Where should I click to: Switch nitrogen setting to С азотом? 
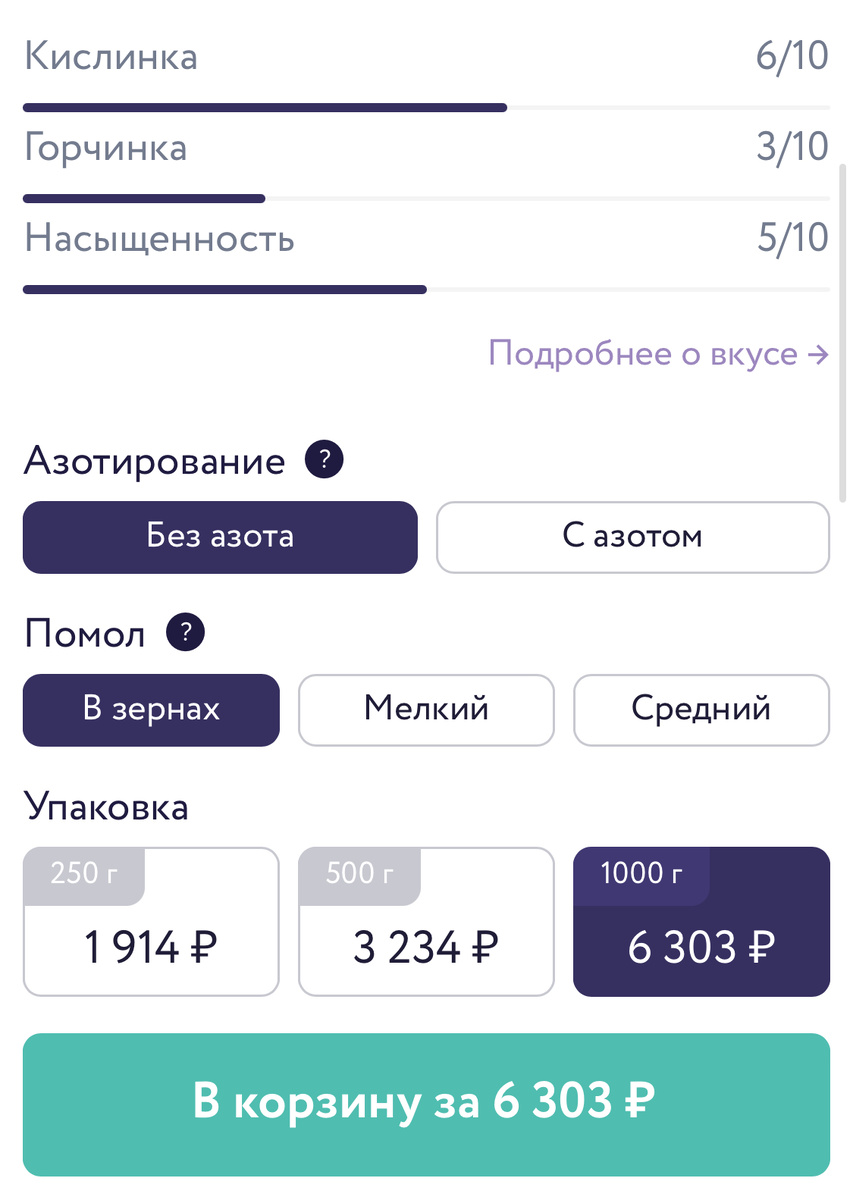click(x=632, y=537)
